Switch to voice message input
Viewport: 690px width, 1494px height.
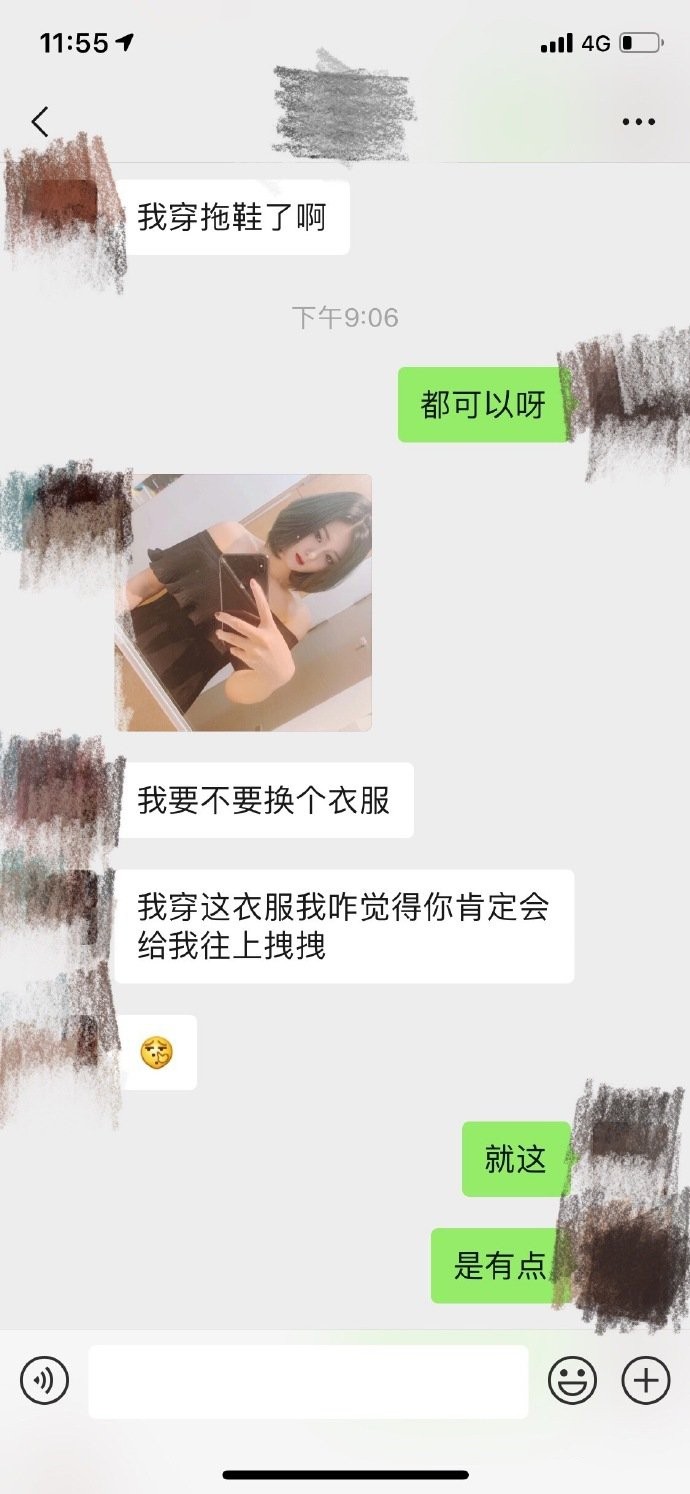point(44,1381)
